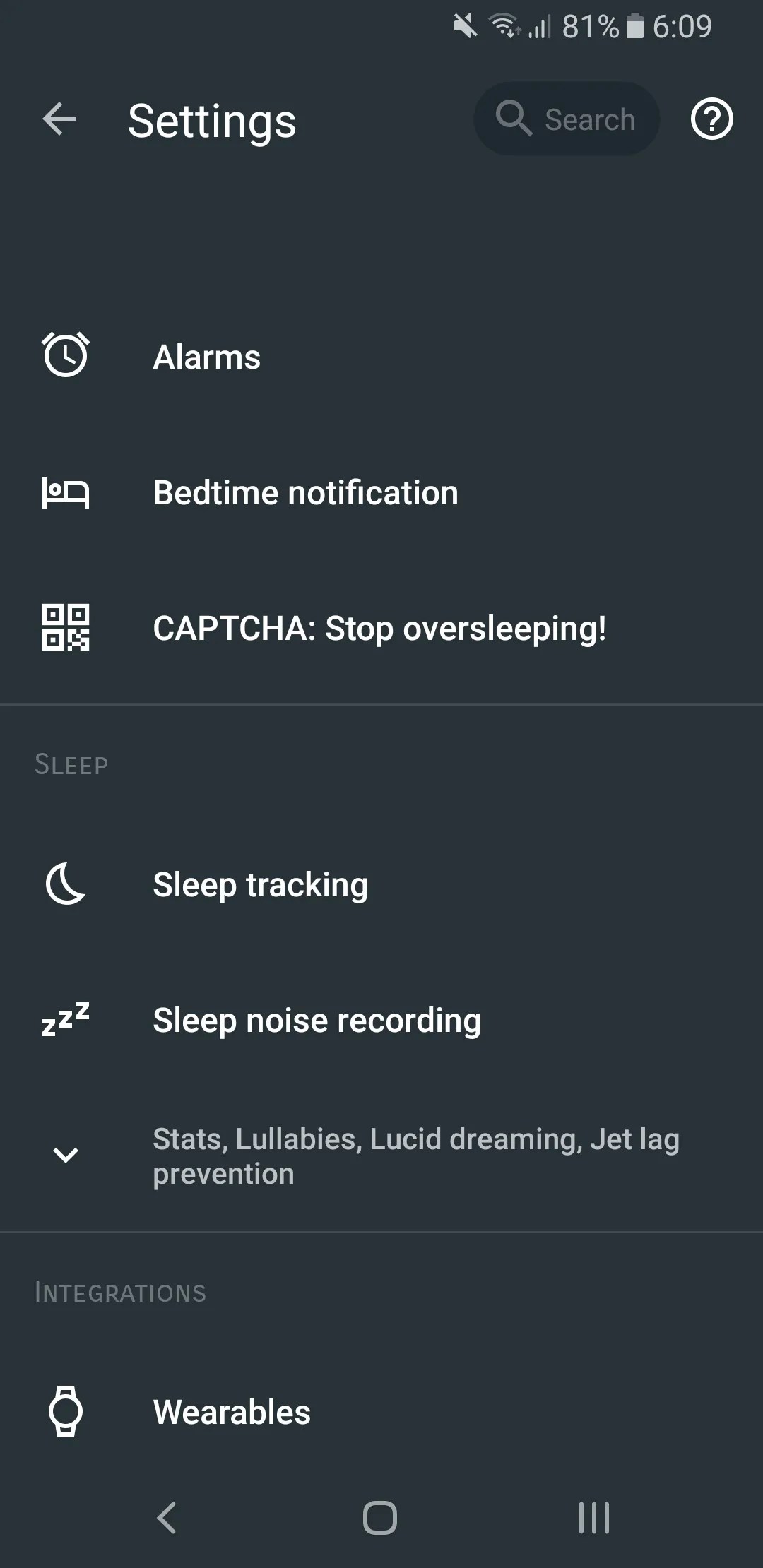Screen dimensions: 763x1568
Task: Tap the crescent moon Sleep tracking icon
Action: 66,884
